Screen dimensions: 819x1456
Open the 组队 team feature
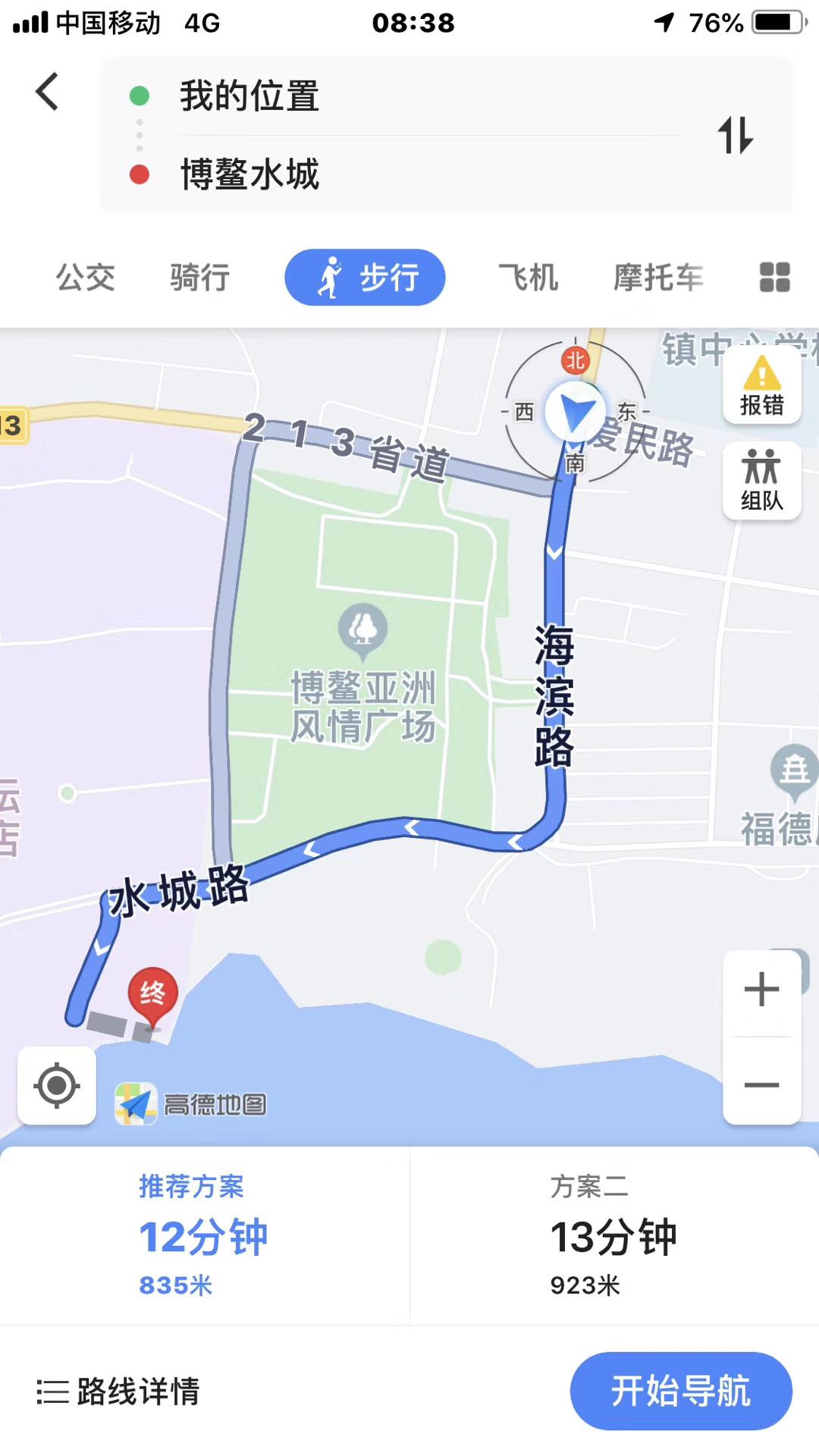pos(761,481)
